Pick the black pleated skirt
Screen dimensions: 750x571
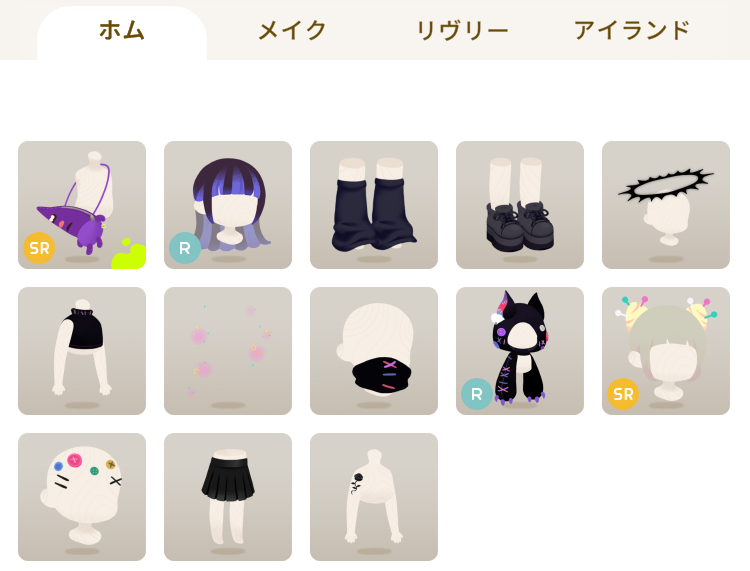228,497
